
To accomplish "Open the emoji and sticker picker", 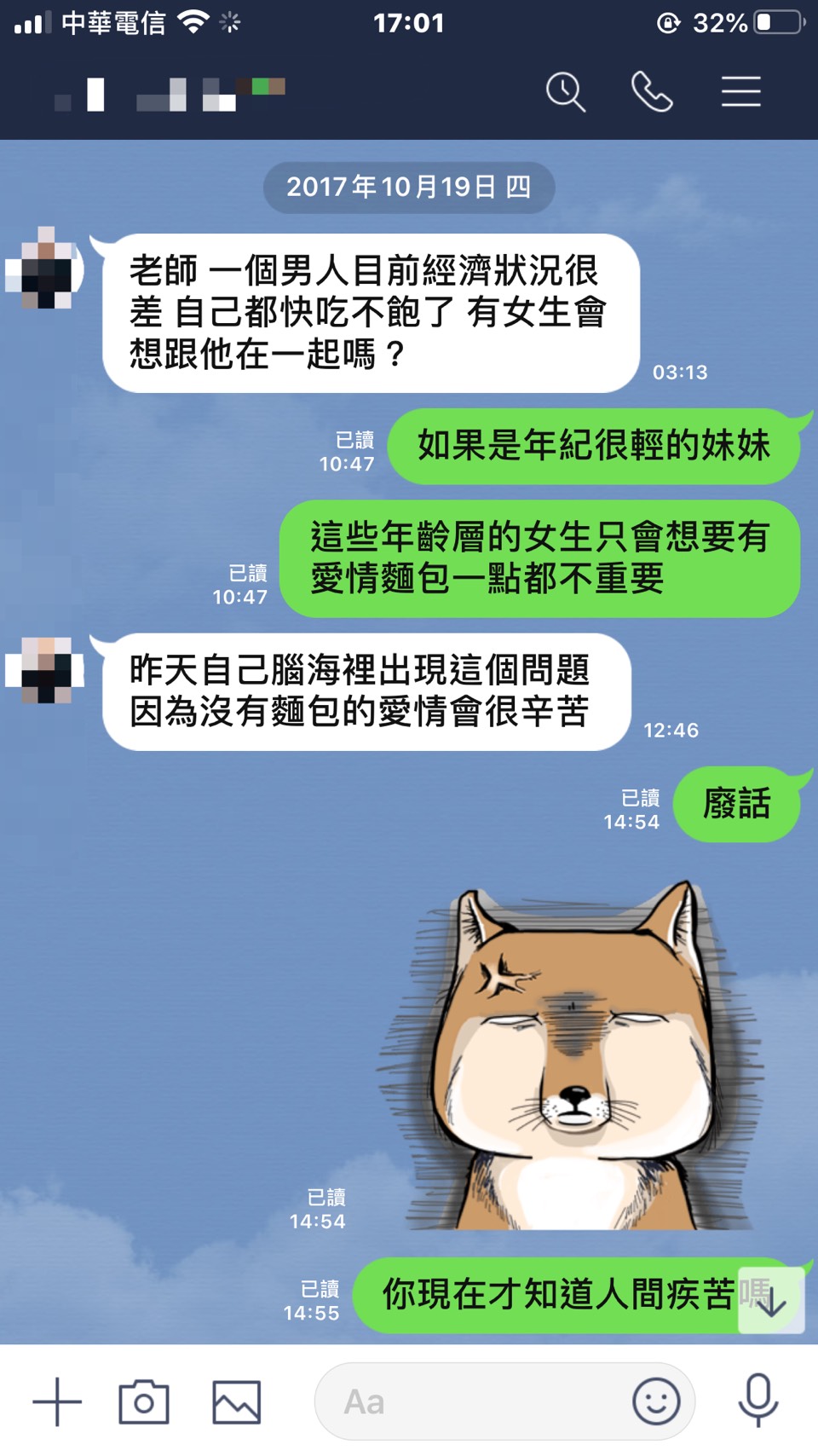I will click(x=656, y=1401).
